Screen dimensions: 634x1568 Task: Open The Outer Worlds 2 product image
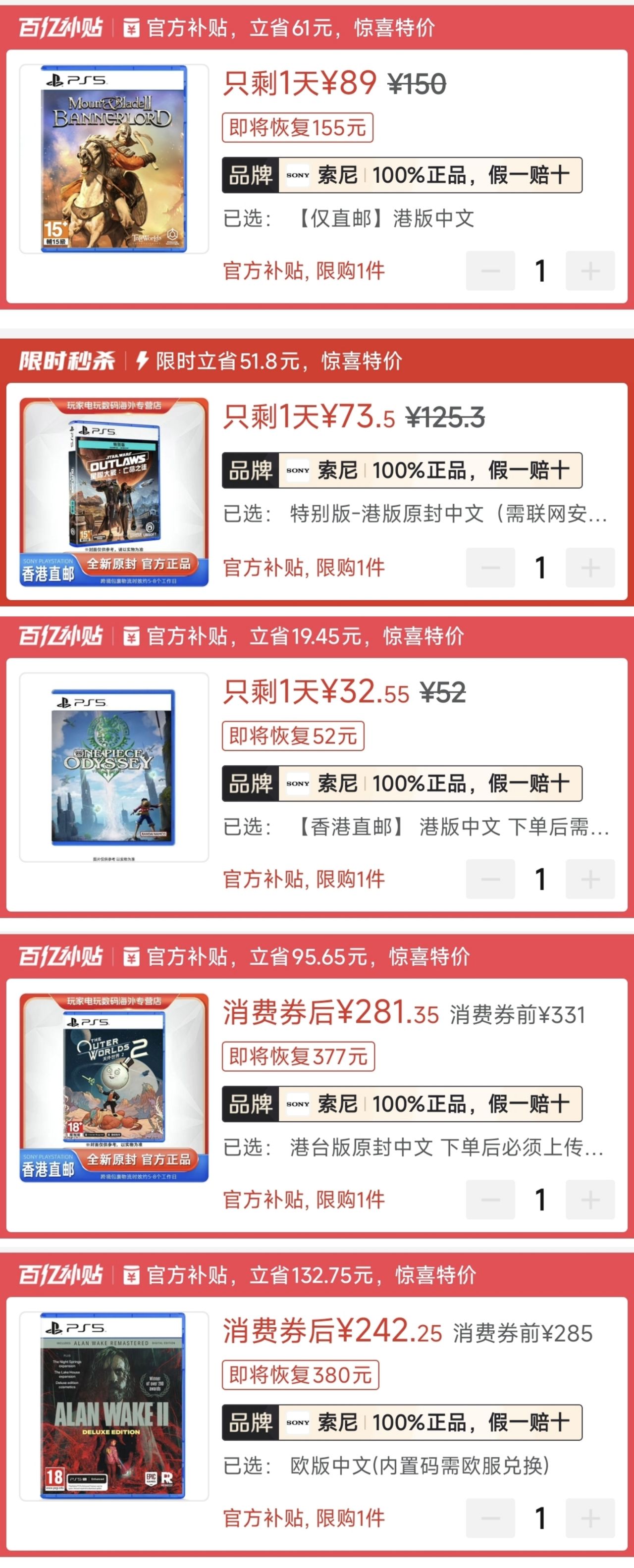(114, 1088)
